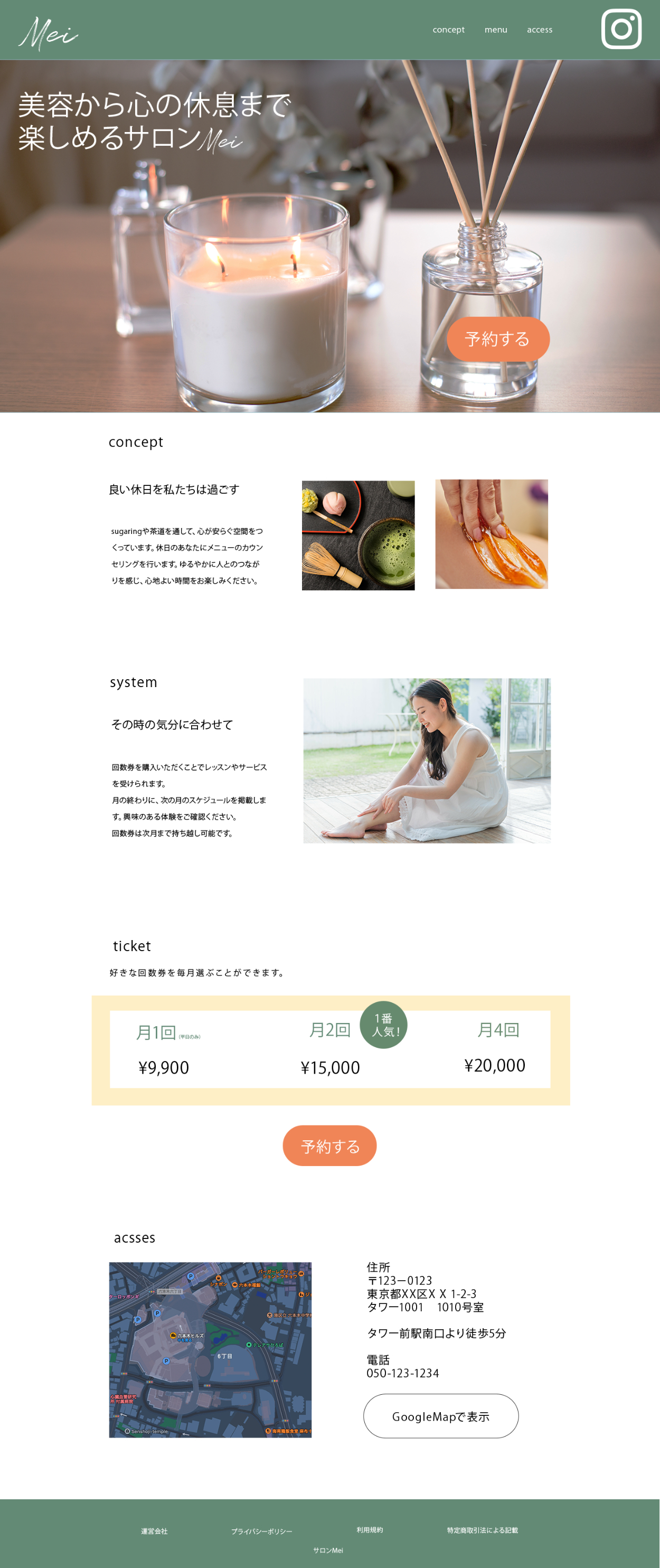View プライバシーポリシー in footer
This screenshot has width=660, height=1568.
(261, 1532)
